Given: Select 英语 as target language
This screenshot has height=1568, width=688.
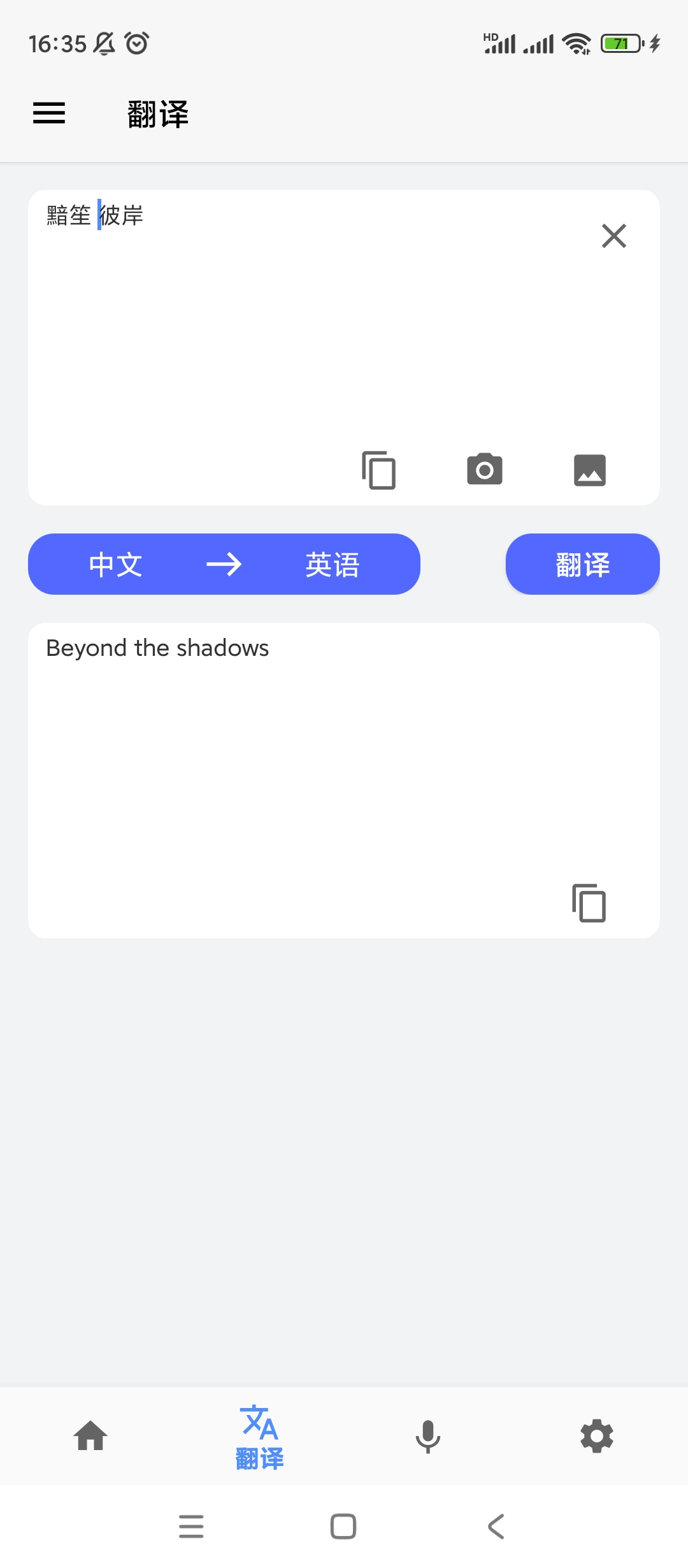Looking at the screenshot, I should pos(333,564).
